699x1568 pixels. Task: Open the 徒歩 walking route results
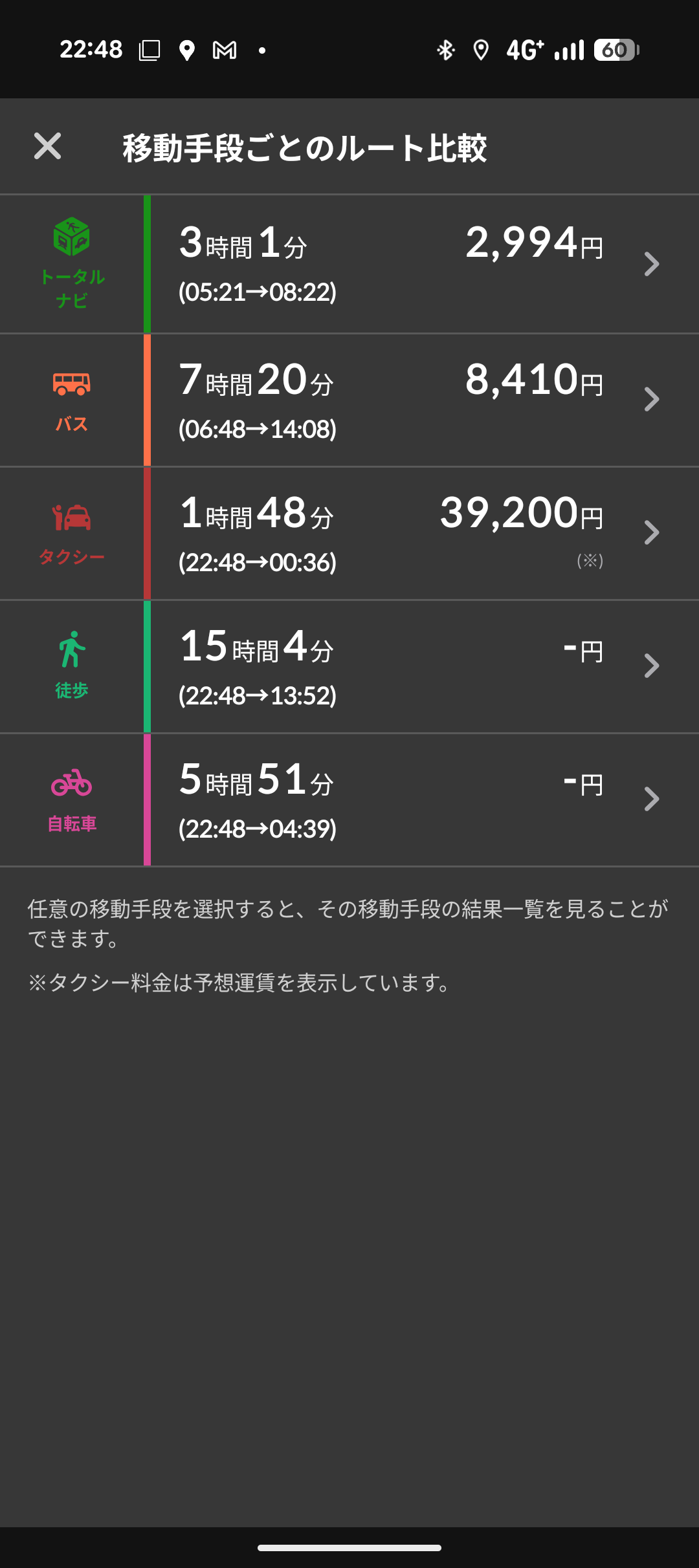pyautogui.click(x=349, y=666)
